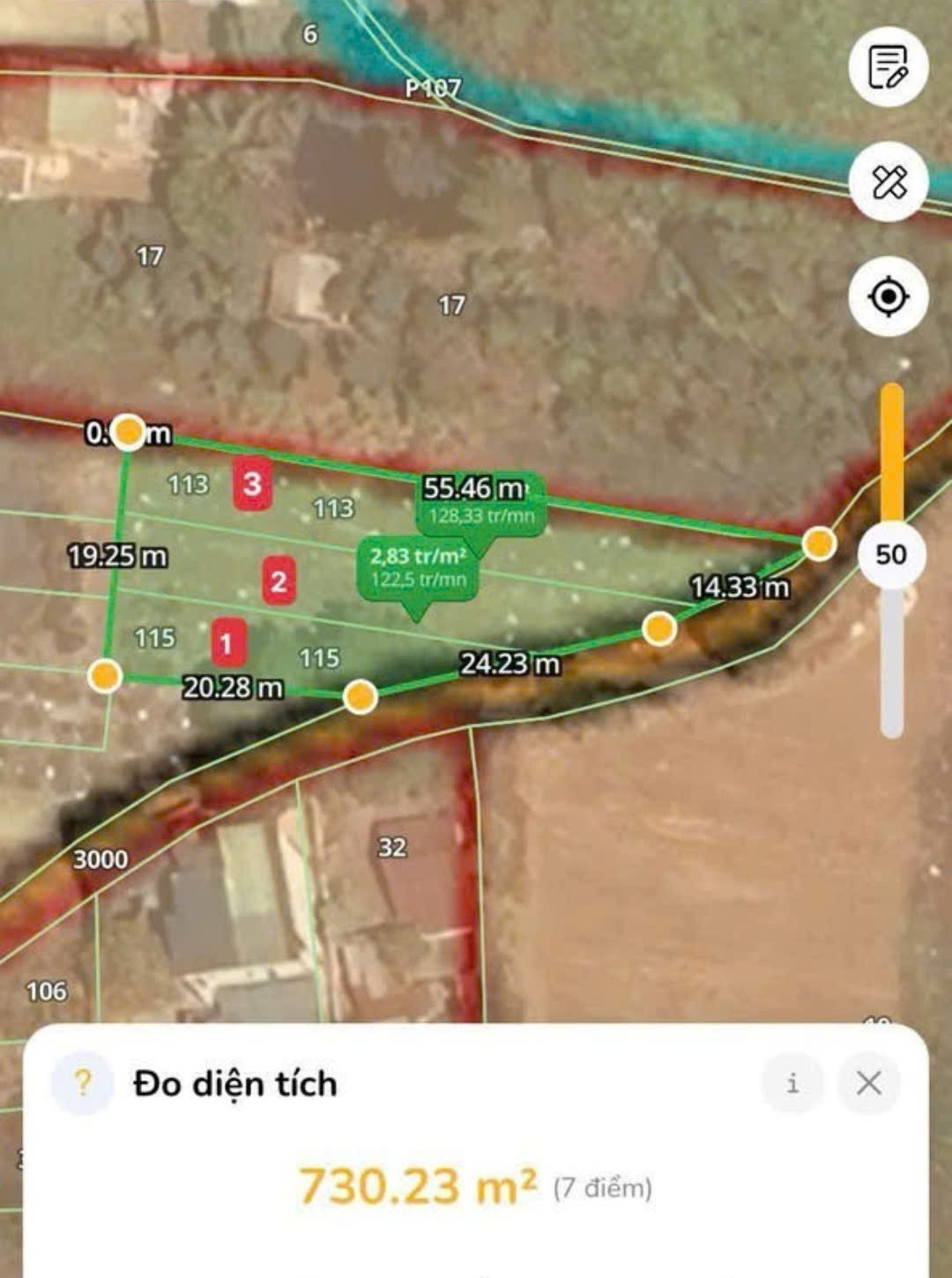Tap the opacity slider handle showing 50

point(891,554)
